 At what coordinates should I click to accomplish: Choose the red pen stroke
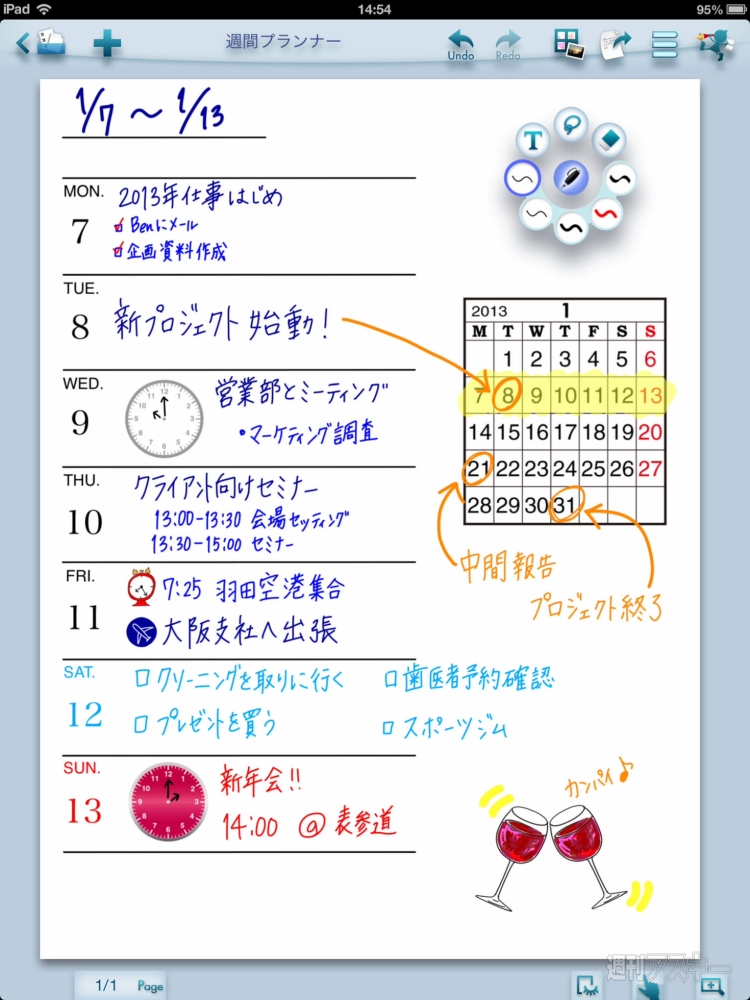click(608, 213)
